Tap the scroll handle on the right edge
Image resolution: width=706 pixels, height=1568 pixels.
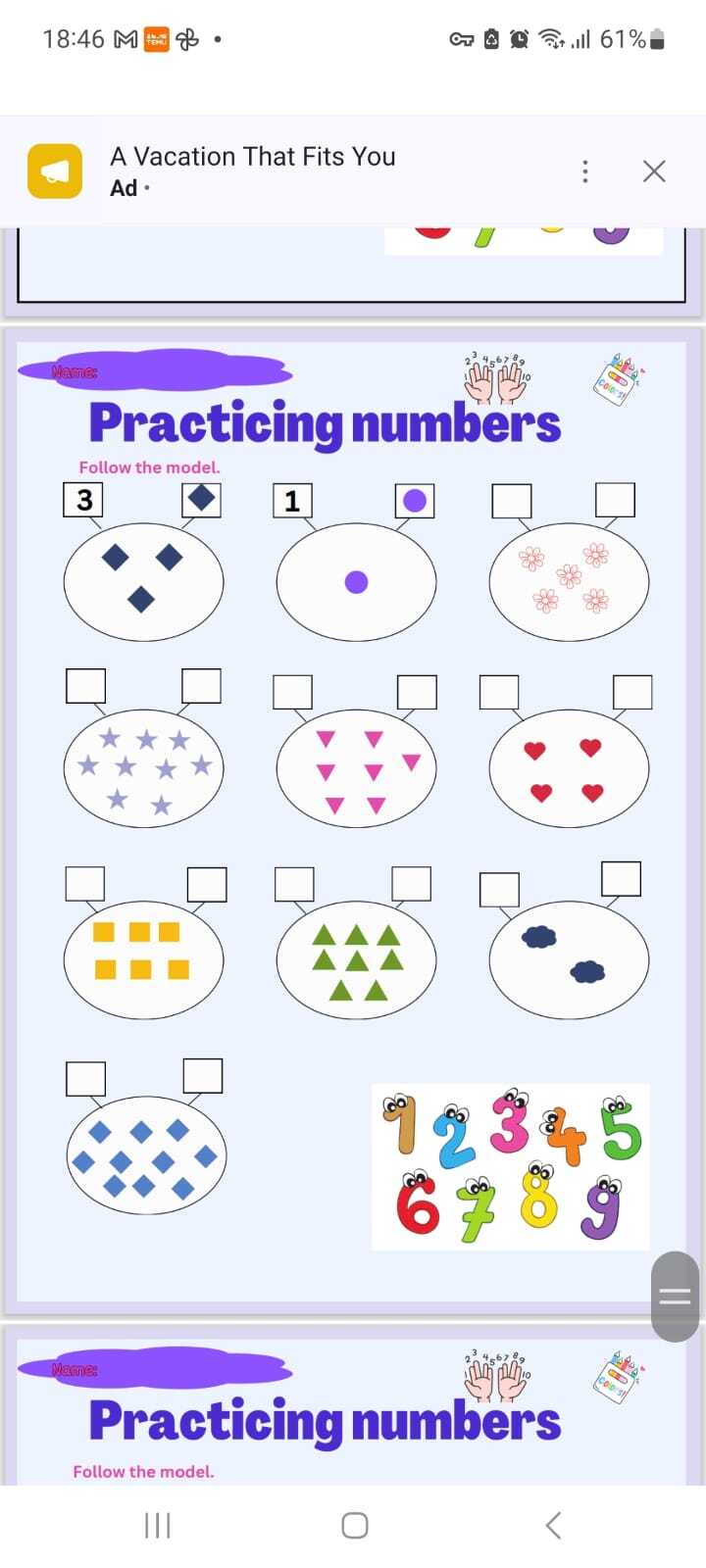coord(675,1296)
